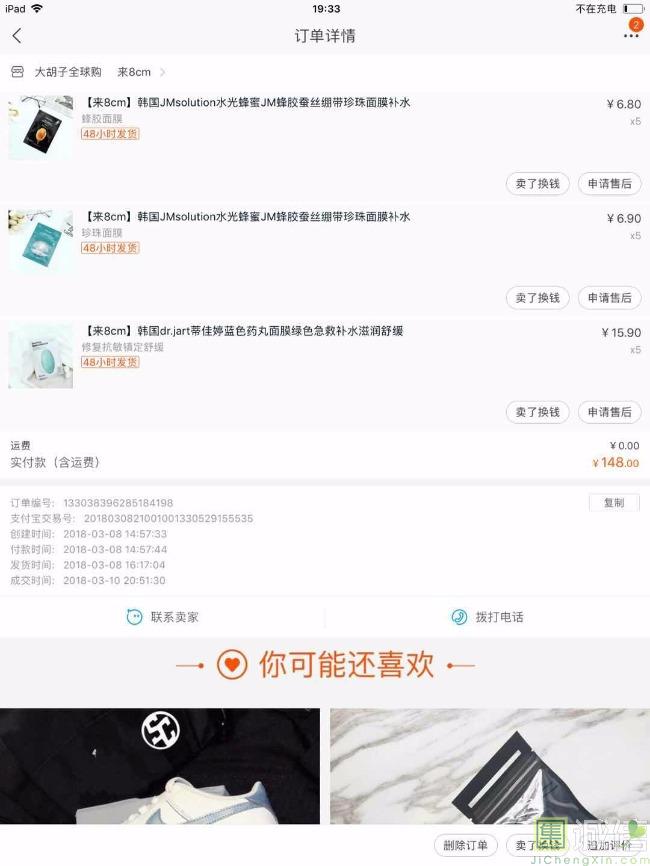Tap 卖了换钱 for the dr.jart mask

538,412
